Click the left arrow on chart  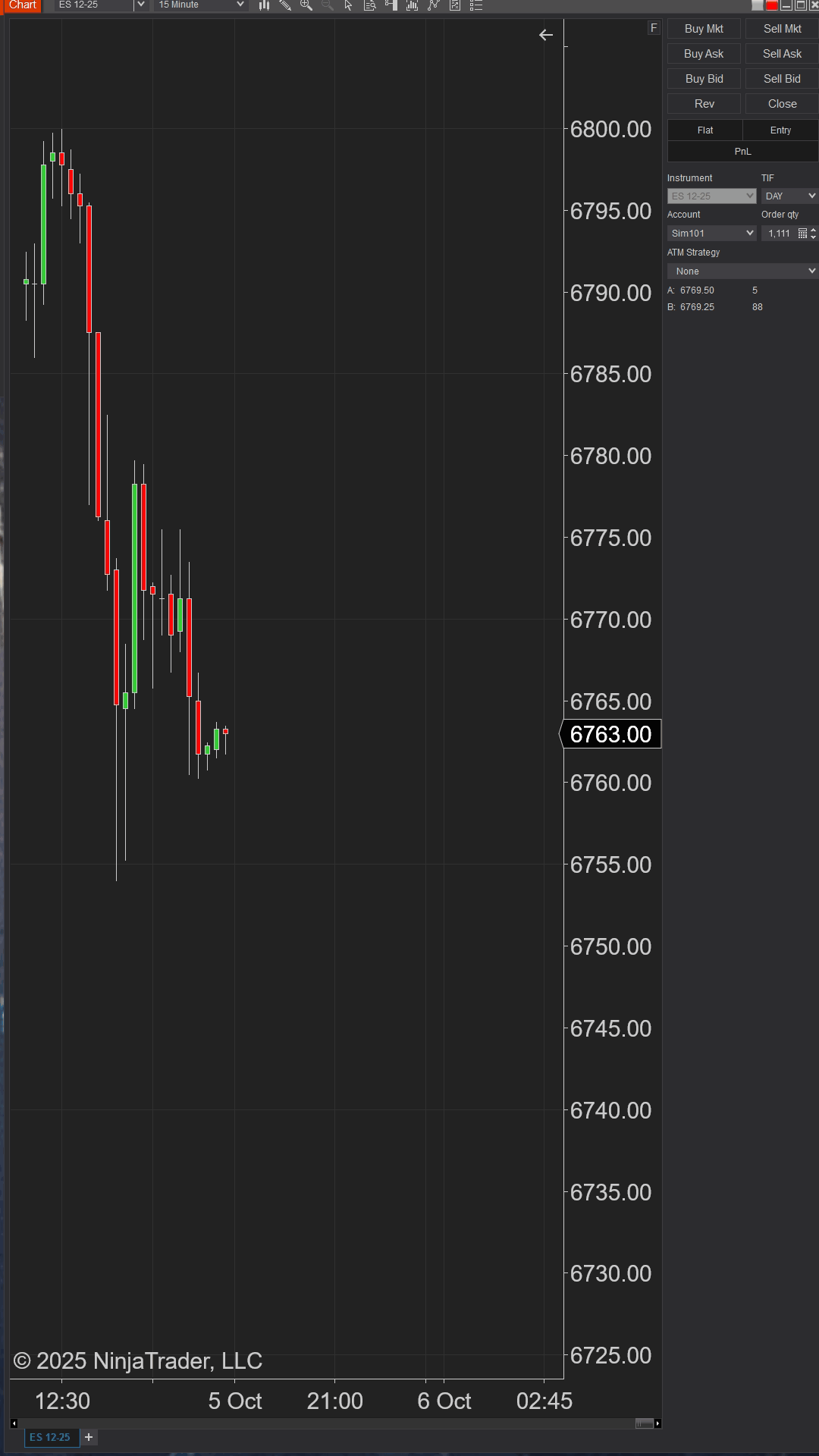(546, 35)
